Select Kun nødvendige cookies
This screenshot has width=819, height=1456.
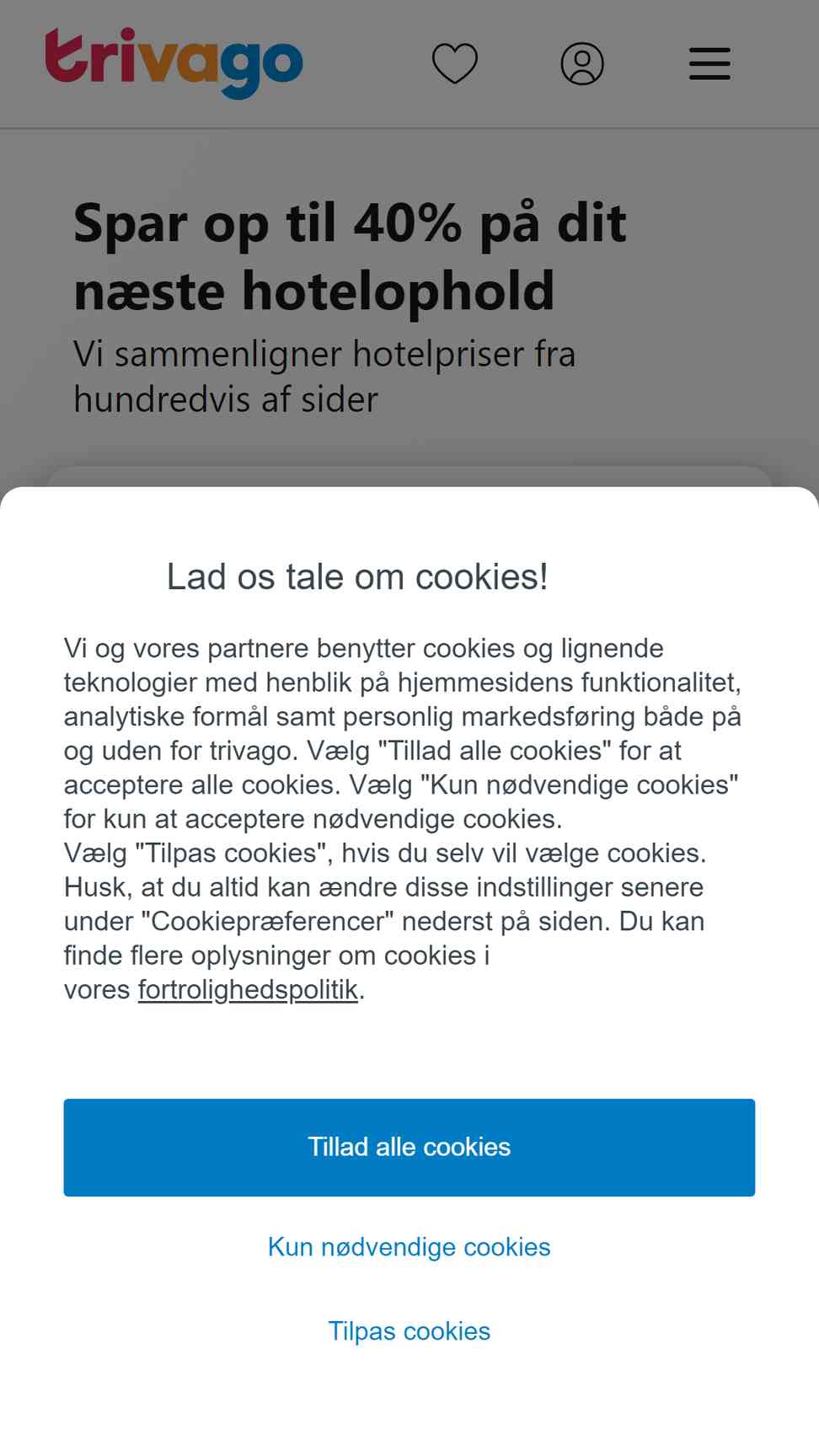[409, 1247]
